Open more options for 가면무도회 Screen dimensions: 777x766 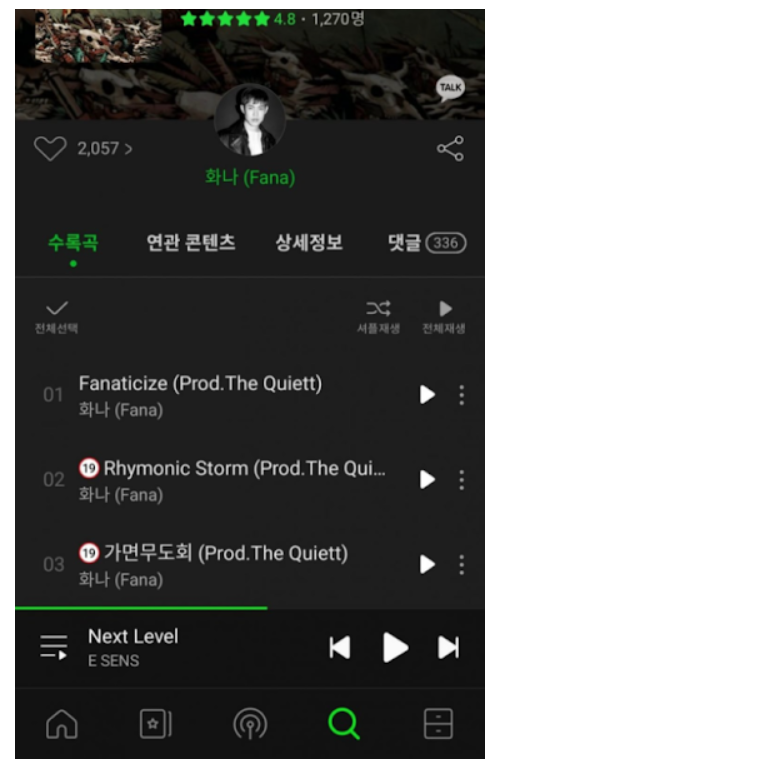click(461, 564)
